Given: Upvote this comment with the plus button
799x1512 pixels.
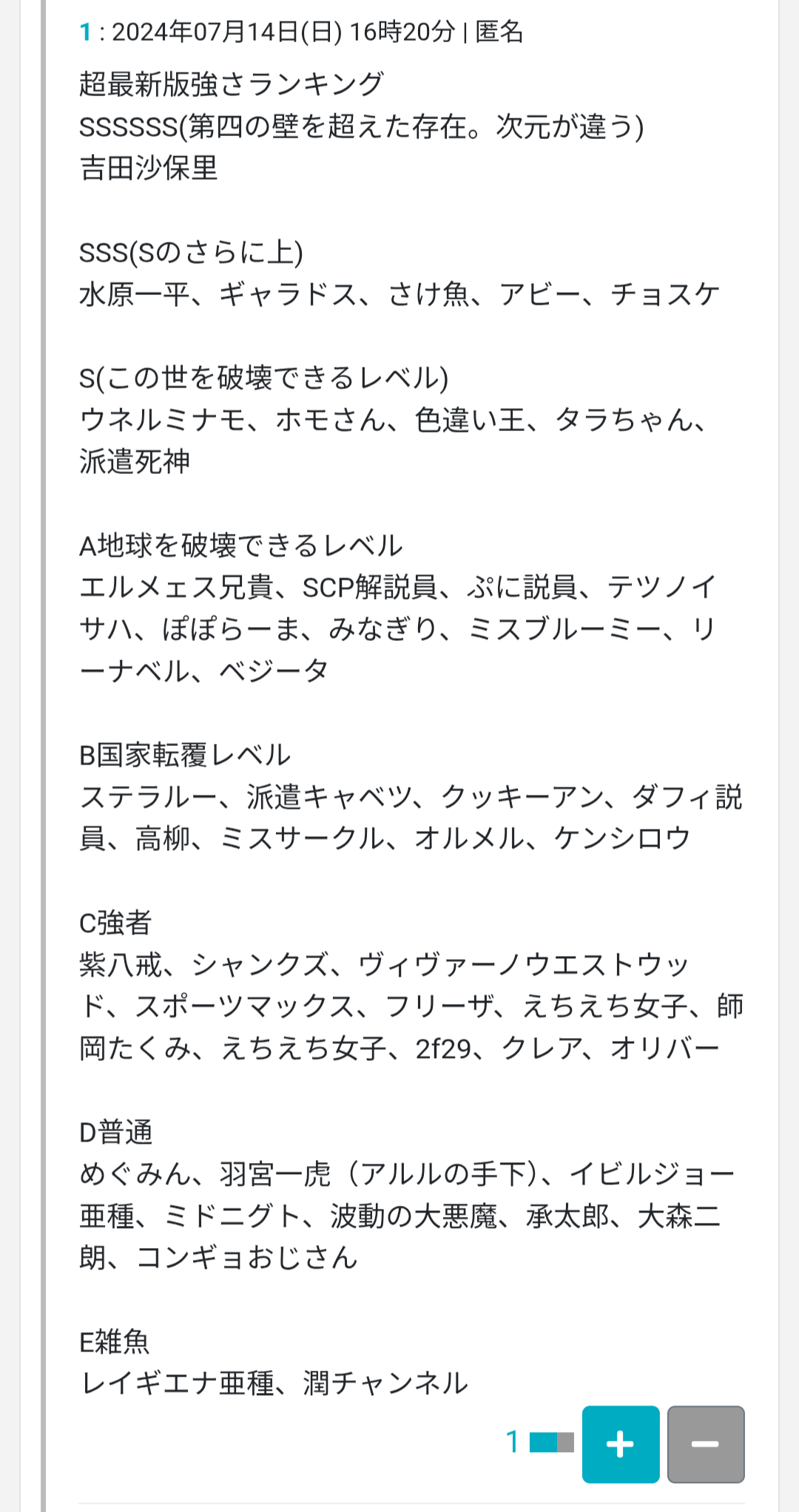Looking at the screenshot, I should click(620, 1444).
